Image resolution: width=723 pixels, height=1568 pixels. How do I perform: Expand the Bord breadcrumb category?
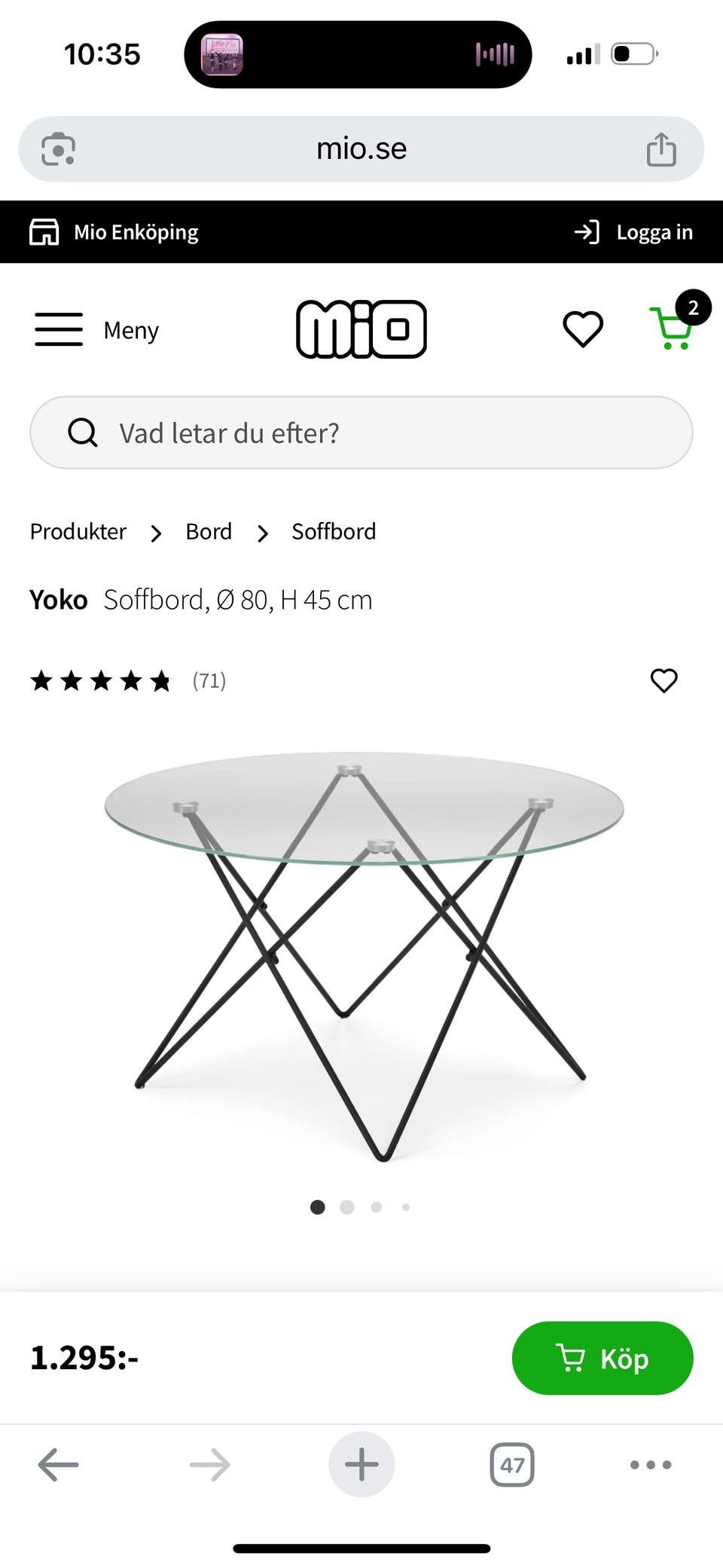point(209,532)
